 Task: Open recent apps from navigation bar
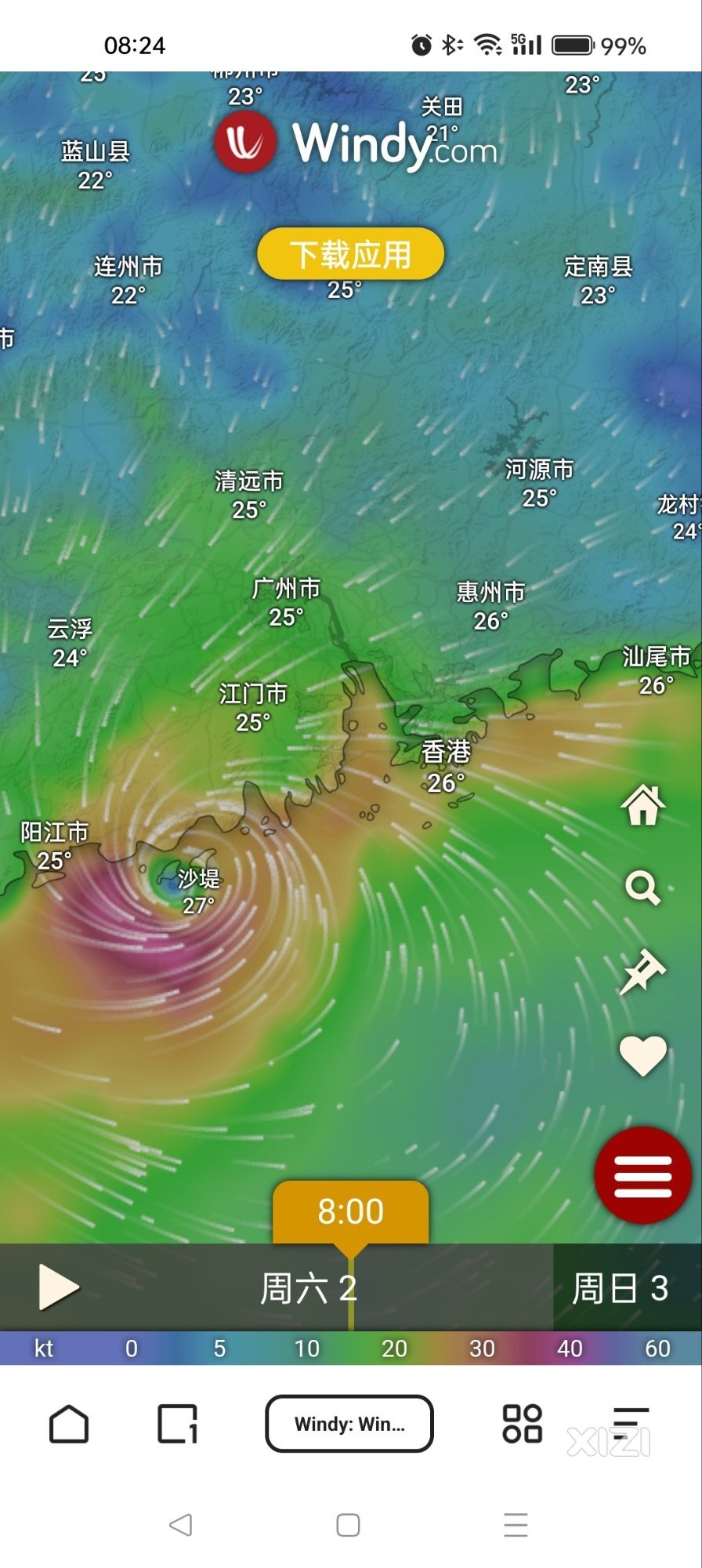coord(516,1525)
